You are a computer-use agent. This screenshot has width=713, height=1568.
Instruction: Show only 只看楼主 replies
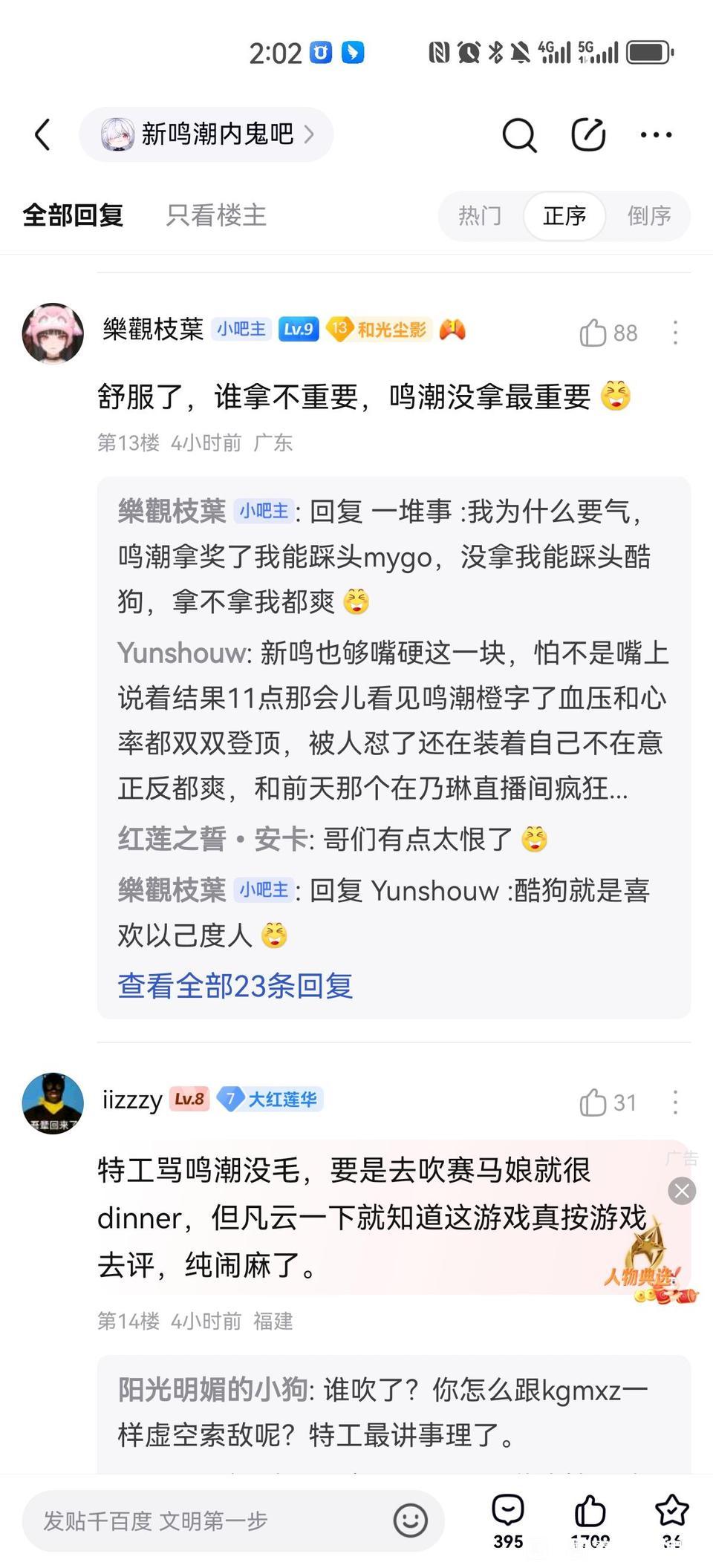(216, 215)
